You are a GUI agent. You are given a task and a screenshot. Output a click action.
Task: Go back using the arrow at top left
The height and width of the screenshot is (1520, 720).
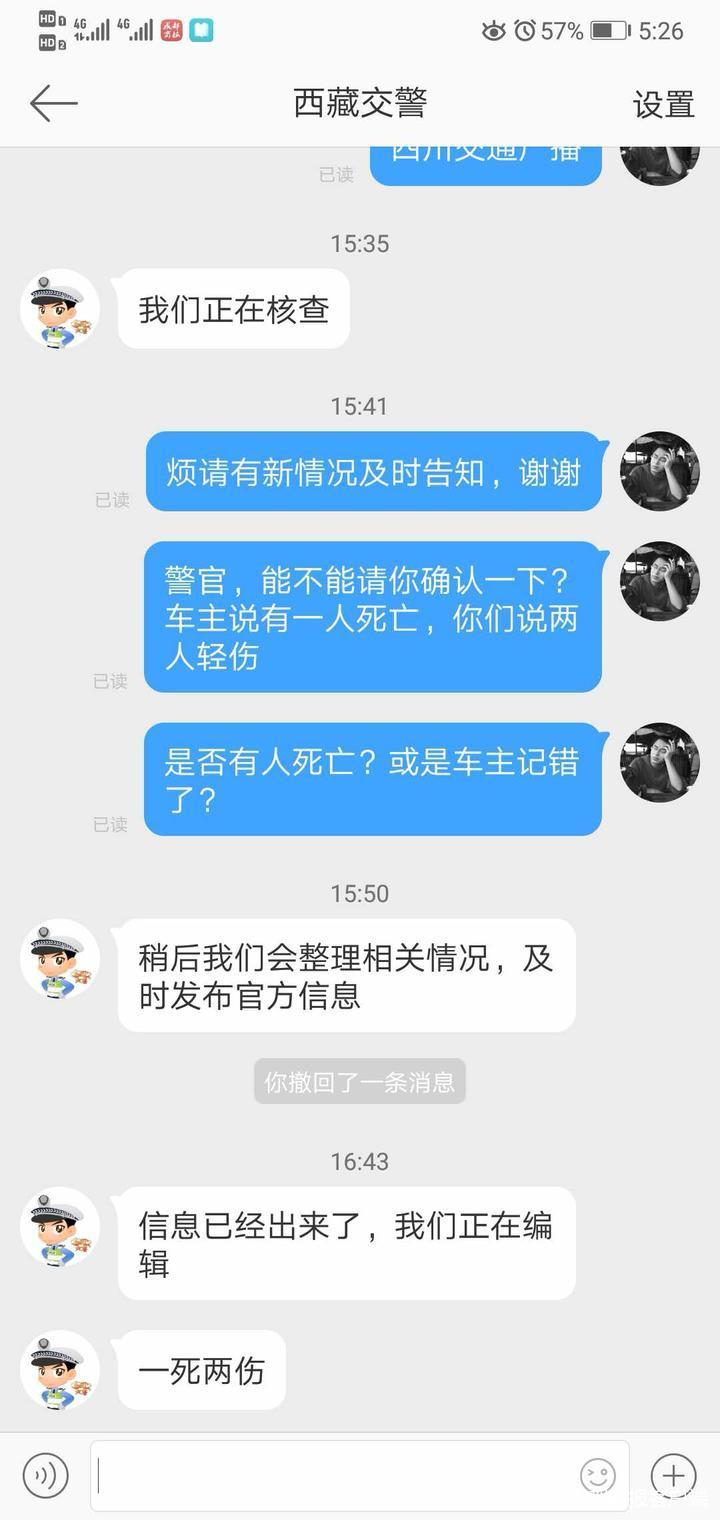[x=53, y=103]
